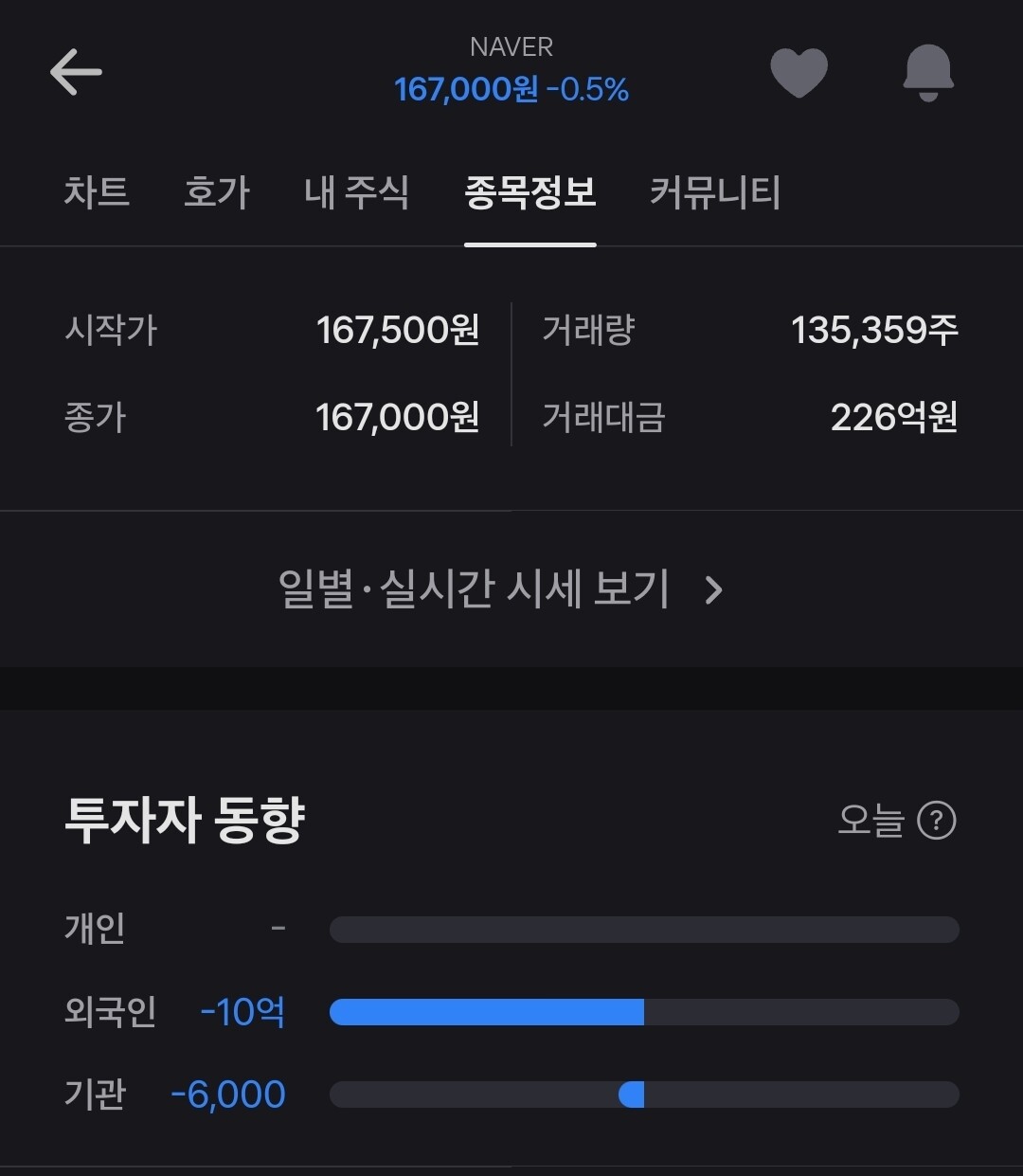
Task: Open the 커뮤니티 tab
Action: pos(716,193)
